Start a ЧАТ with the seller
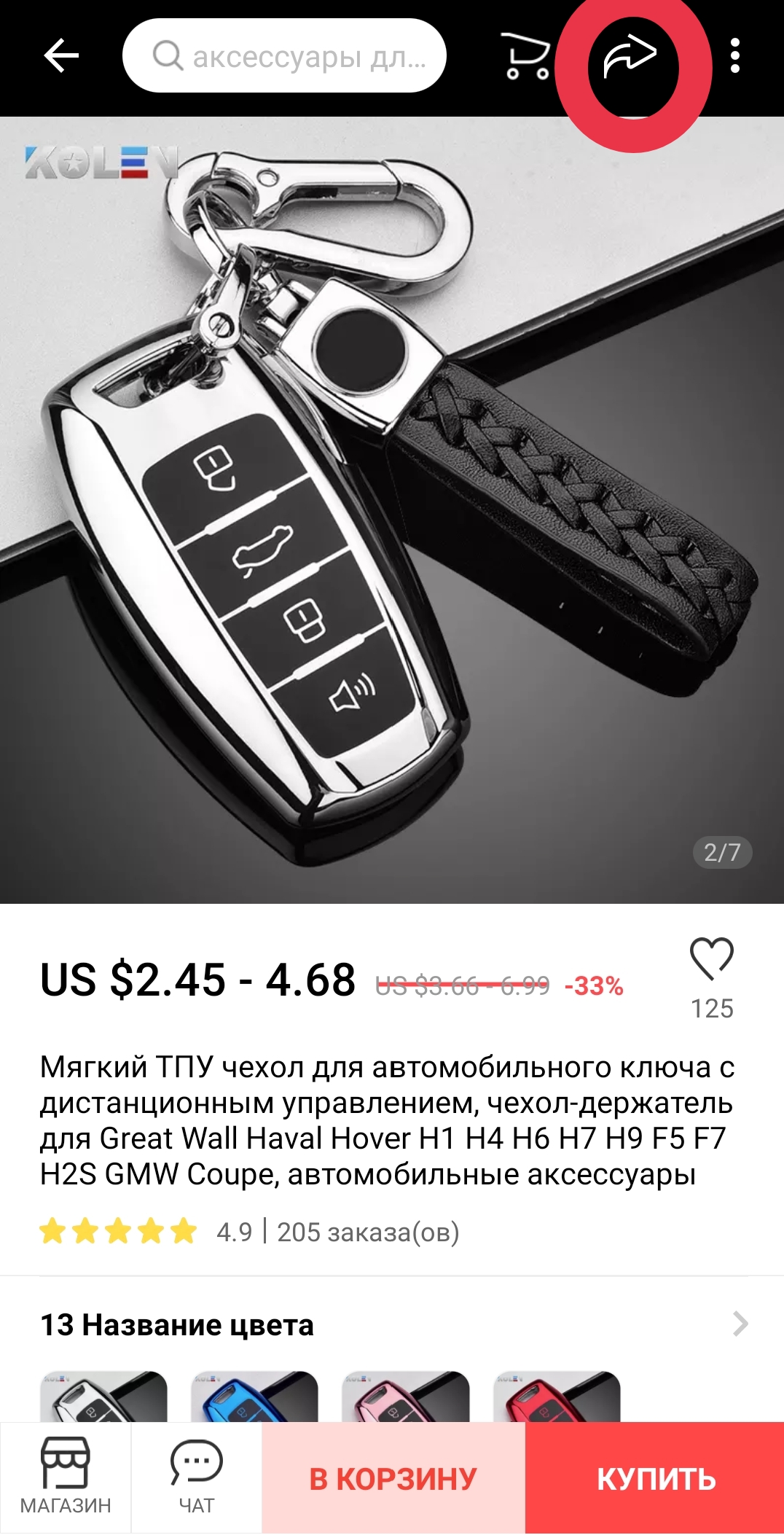Screen dimensions: 784x1535 point(196,1477)
